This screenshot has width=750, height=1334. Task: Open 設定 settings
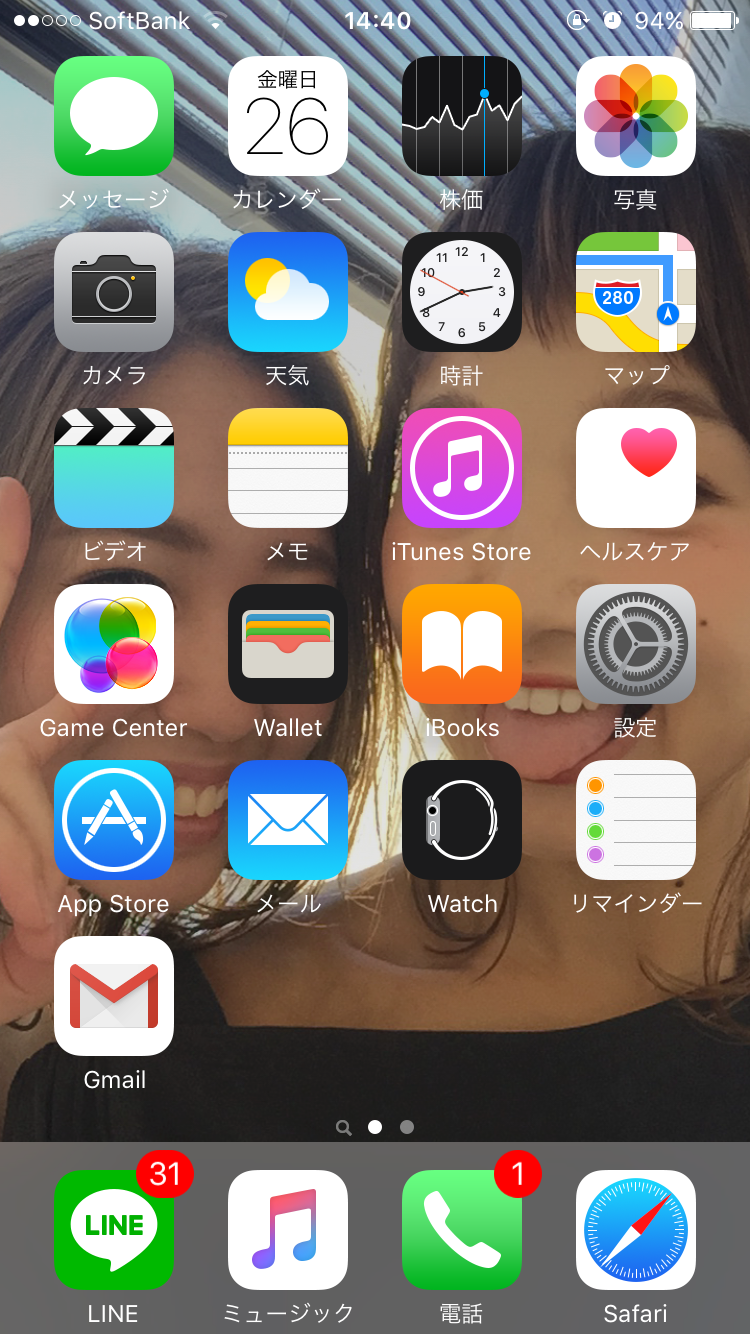pos(636,644)
